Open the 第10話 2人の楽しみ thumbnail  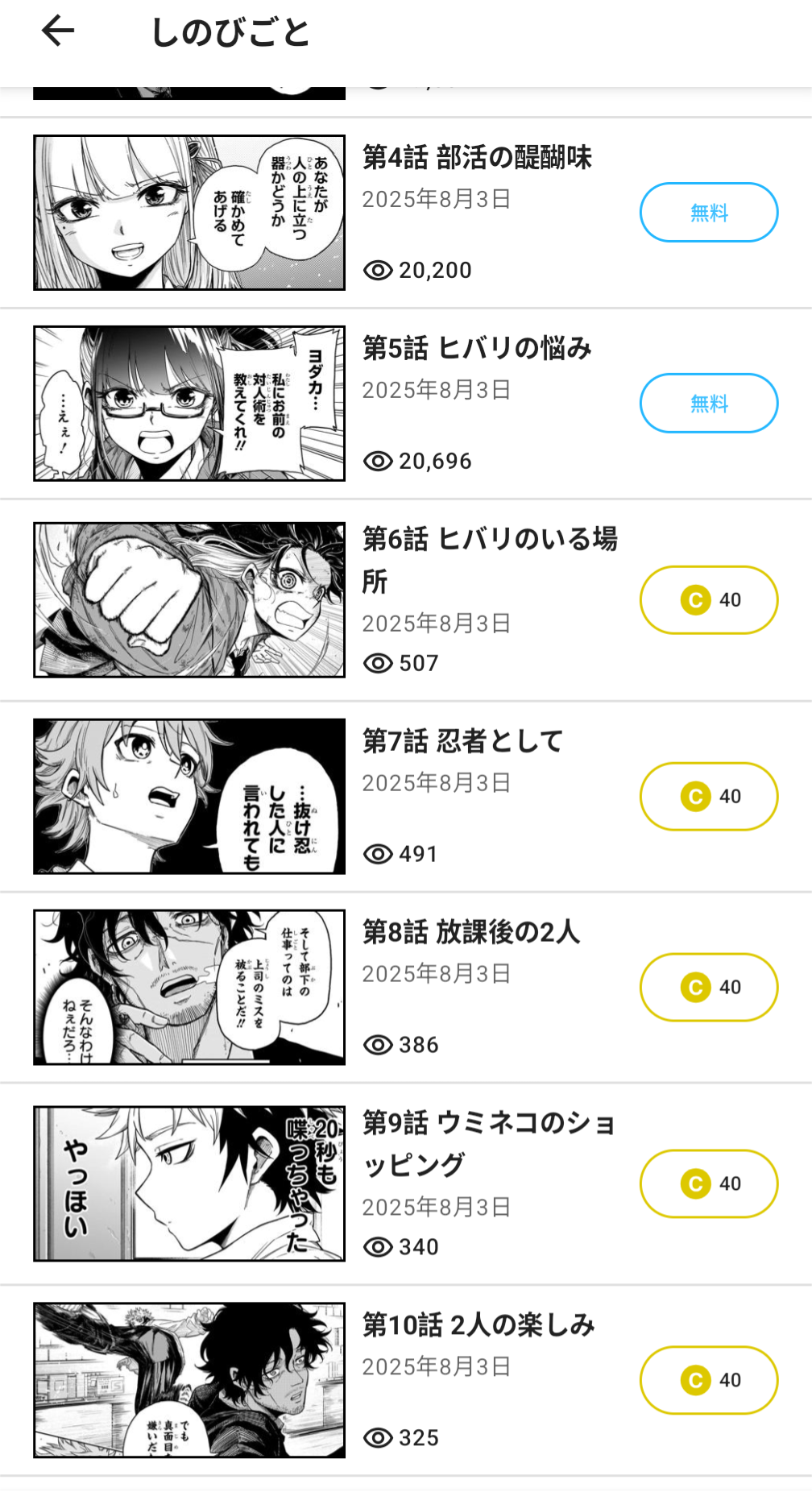(189, 1381)
